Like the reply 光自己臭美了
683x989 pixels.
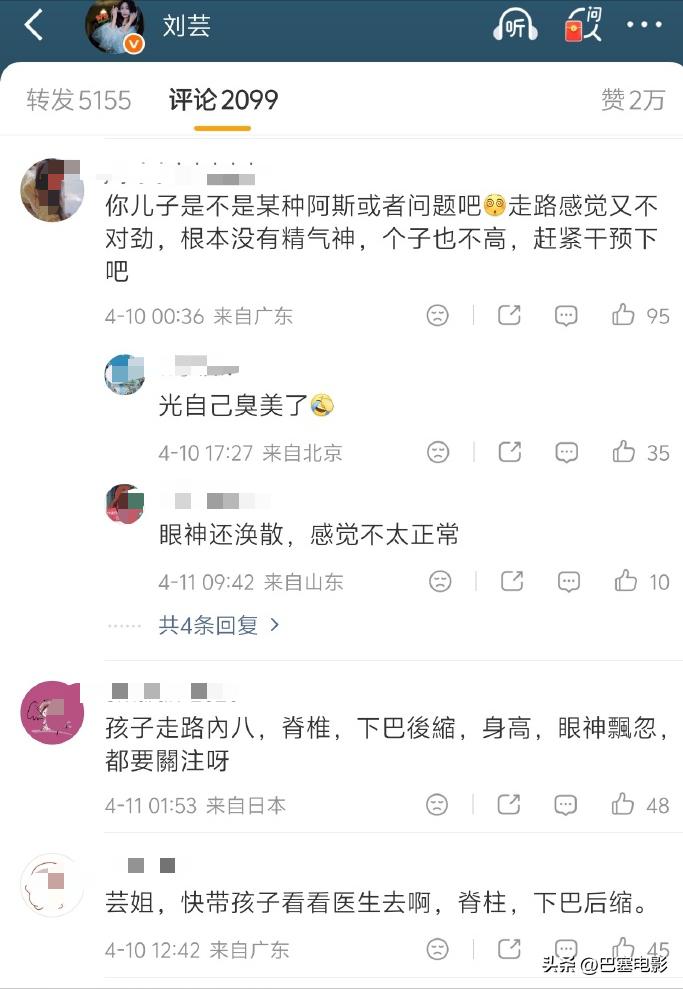pos(624,452)
